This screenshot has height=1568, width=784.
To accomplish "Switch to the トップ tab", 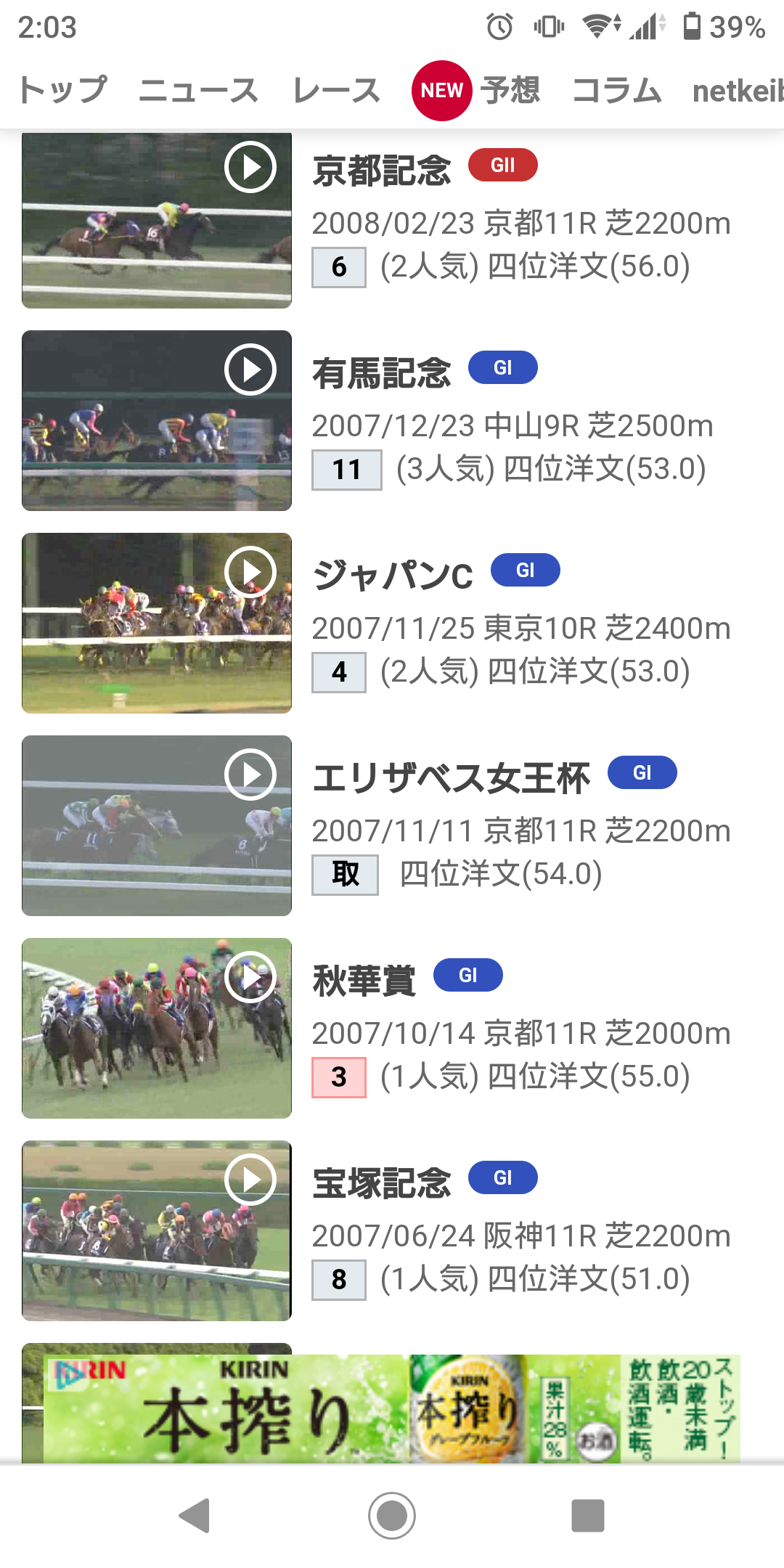I will click(62, 90).
